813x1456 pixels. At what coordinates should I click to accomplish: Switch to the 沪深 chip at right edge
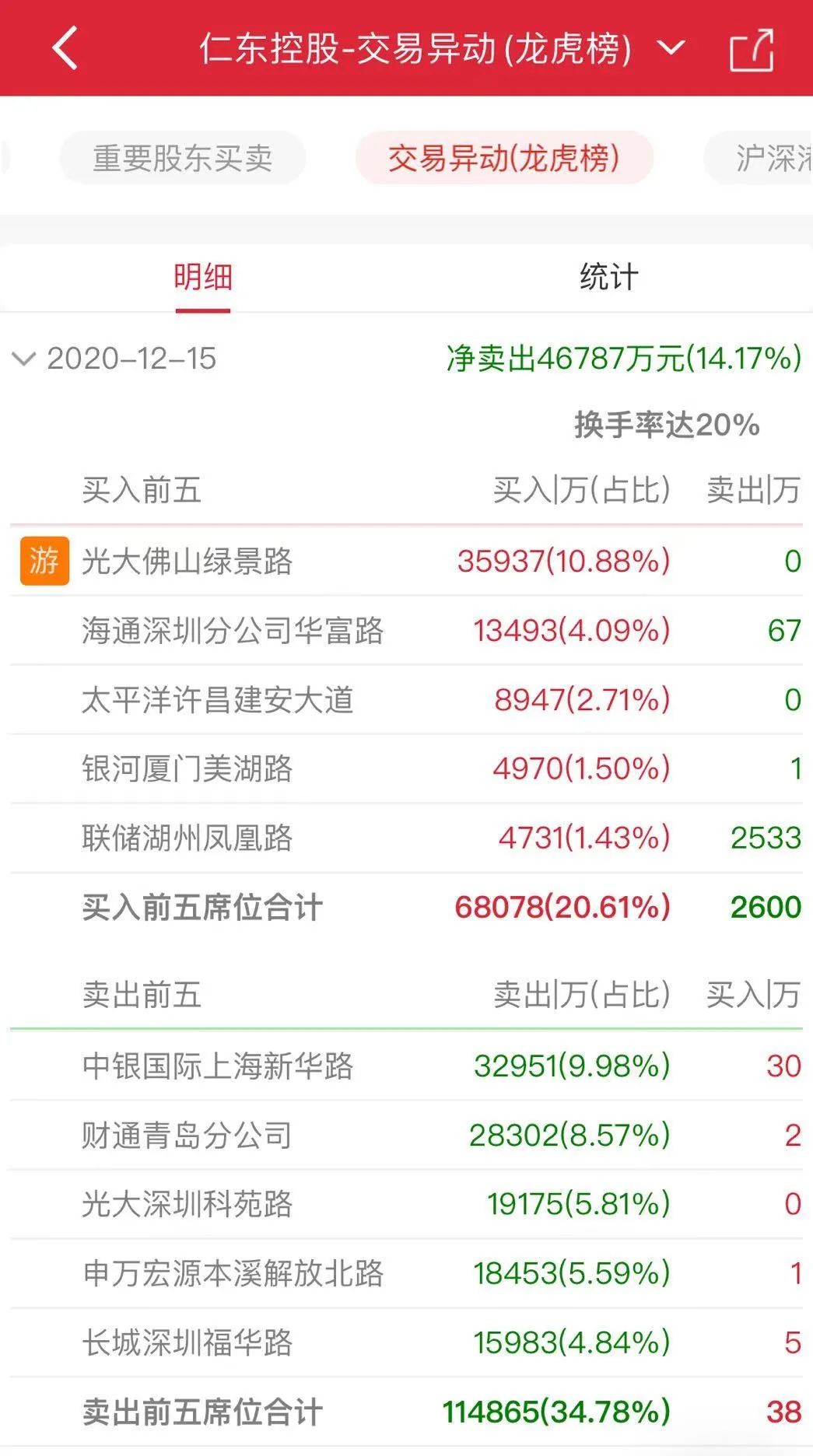[770, 159]
